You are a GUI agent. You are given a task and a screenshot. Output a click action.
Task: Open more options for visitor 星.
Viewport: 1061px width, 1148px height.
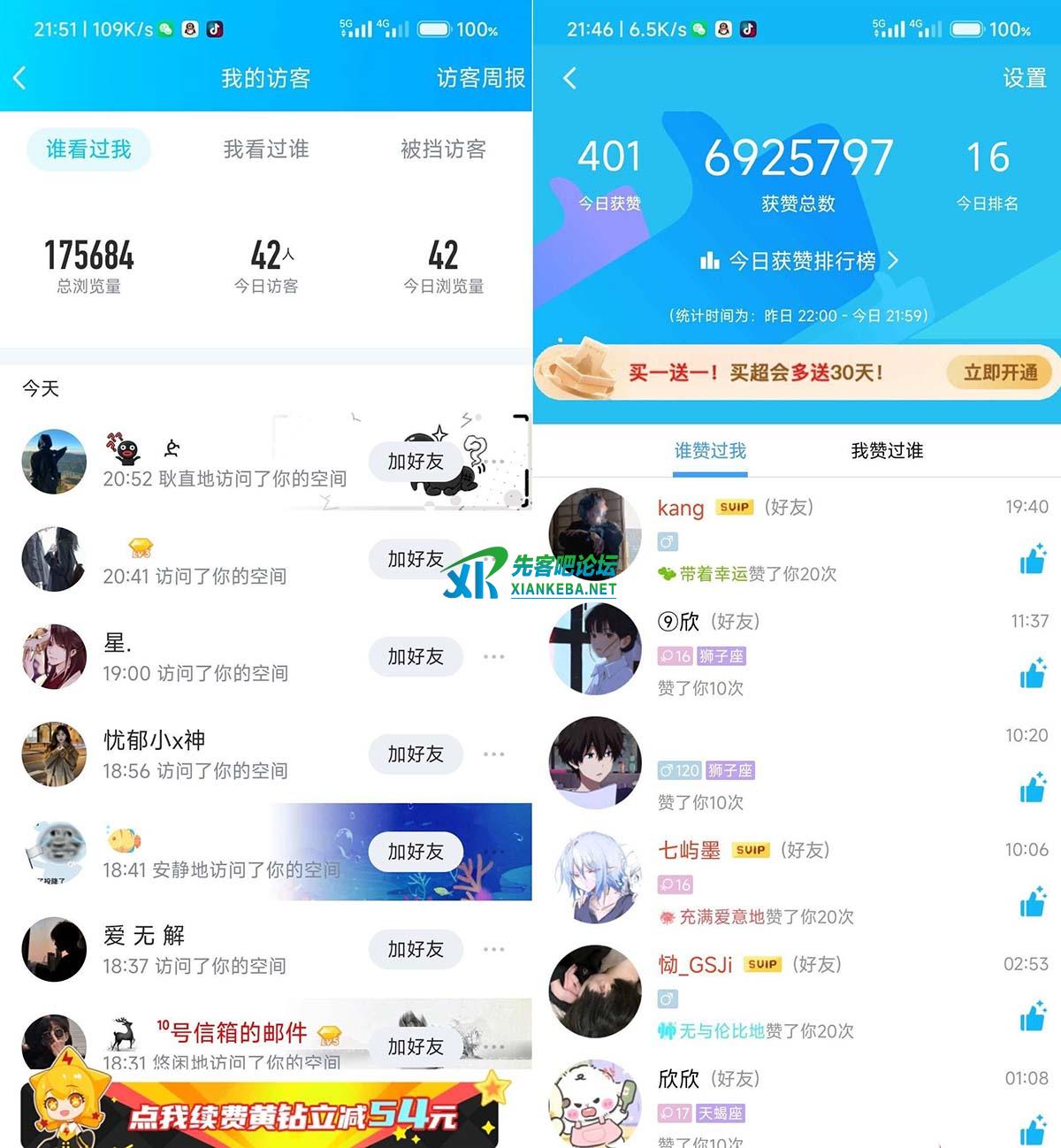pos(493,656)
